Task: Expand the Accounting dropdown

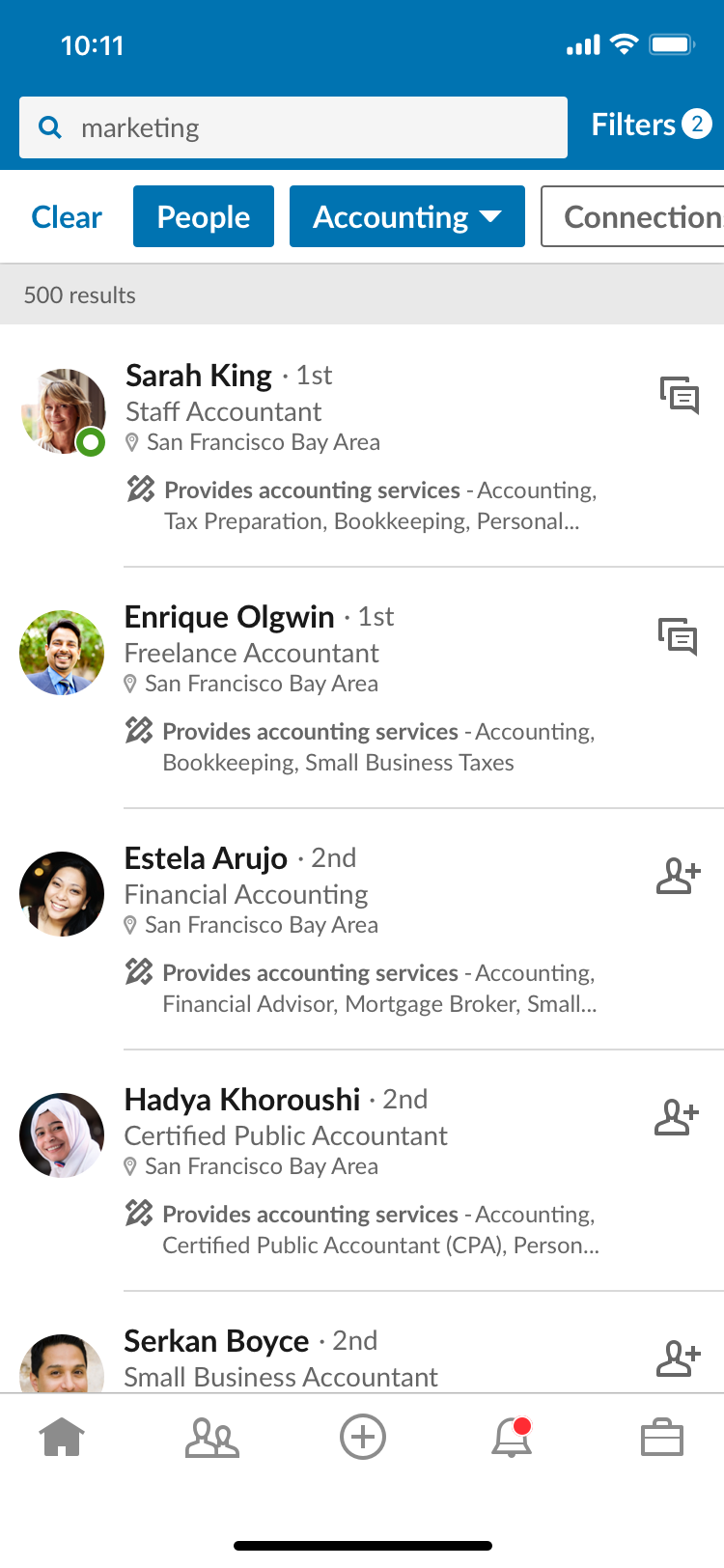Action: click(407, 216)
